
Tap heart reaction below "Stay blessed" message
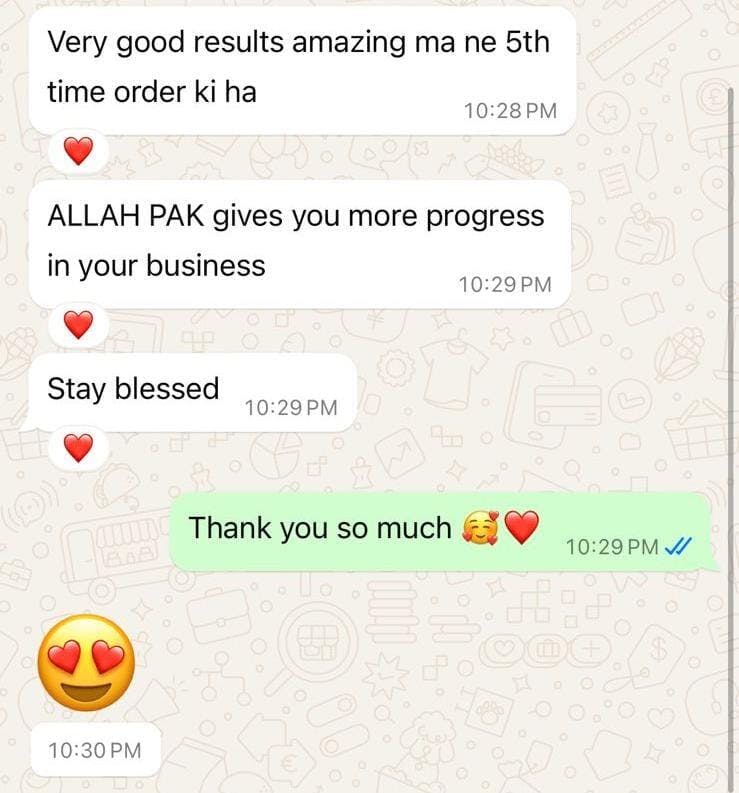78,449
